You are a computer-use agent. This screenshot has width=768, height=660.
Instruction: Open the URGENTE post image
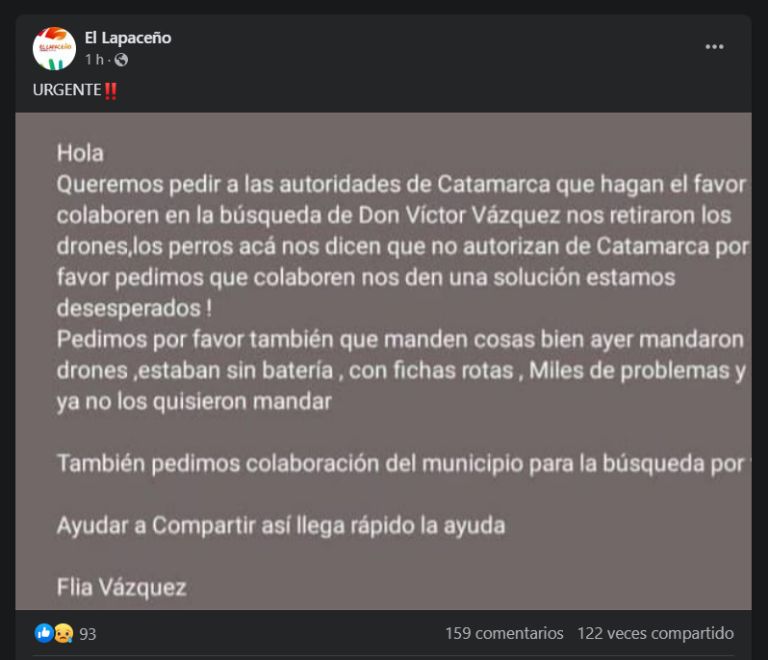tap(384, 360)
